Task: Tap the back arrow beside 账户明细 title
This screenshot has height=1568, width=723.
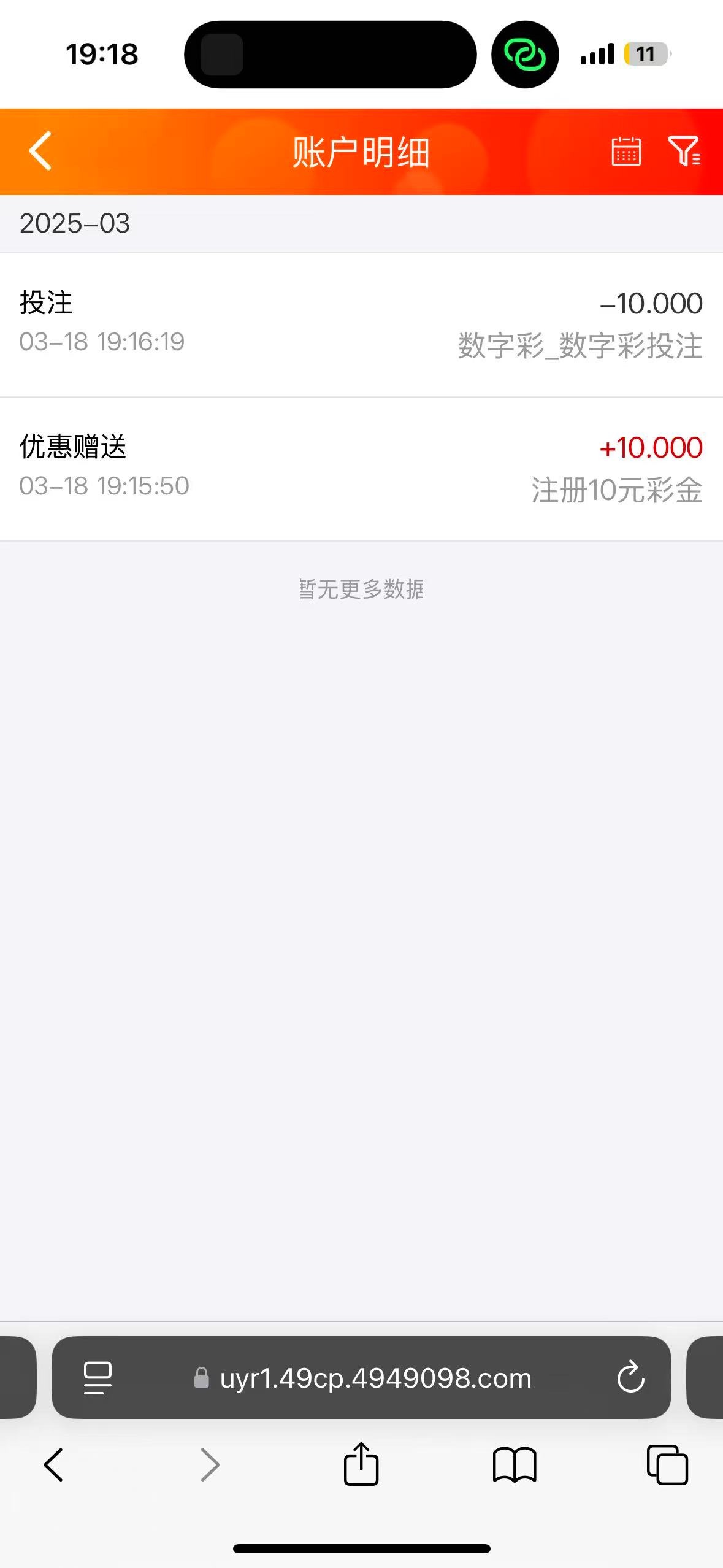Action: pos(39,152)
